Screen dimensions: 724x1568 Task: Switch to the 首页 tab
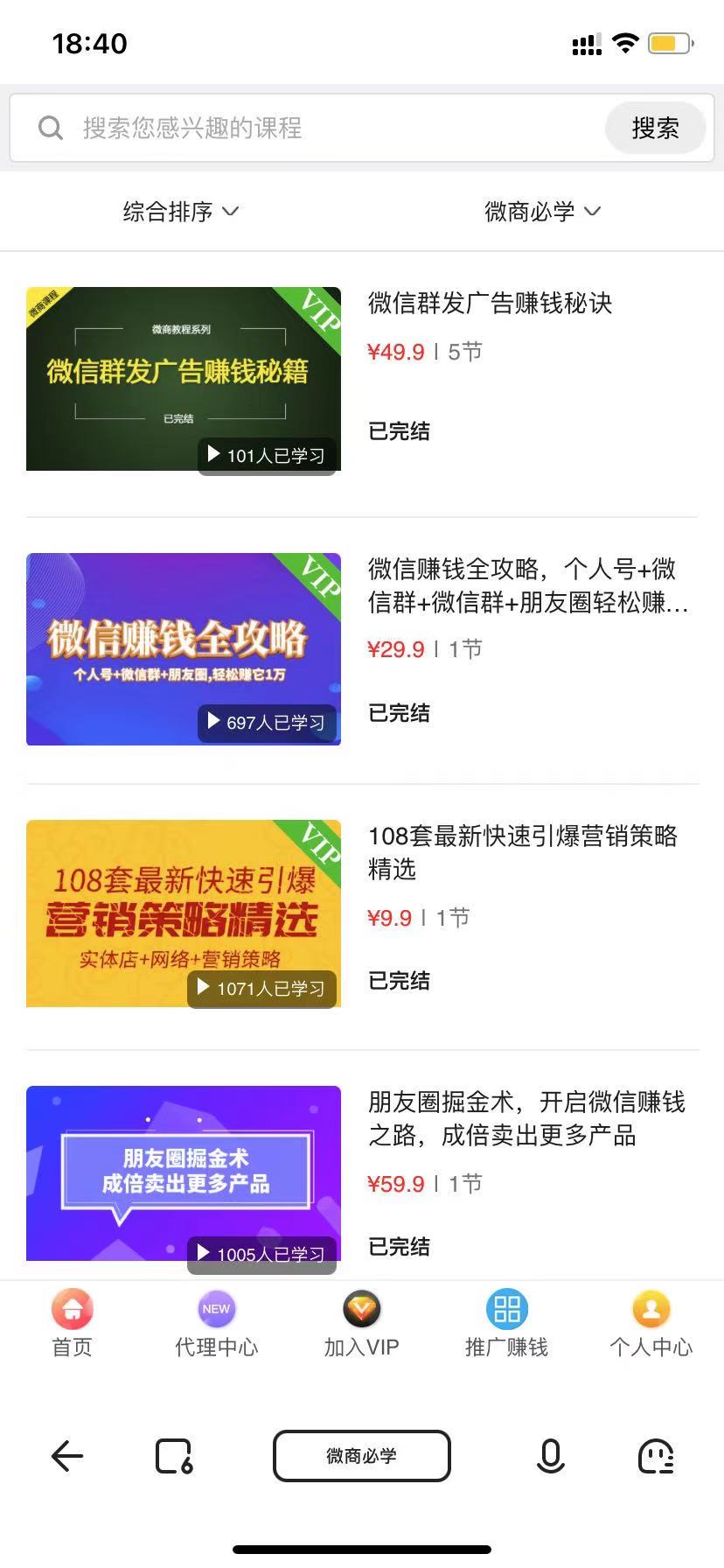72,1322
